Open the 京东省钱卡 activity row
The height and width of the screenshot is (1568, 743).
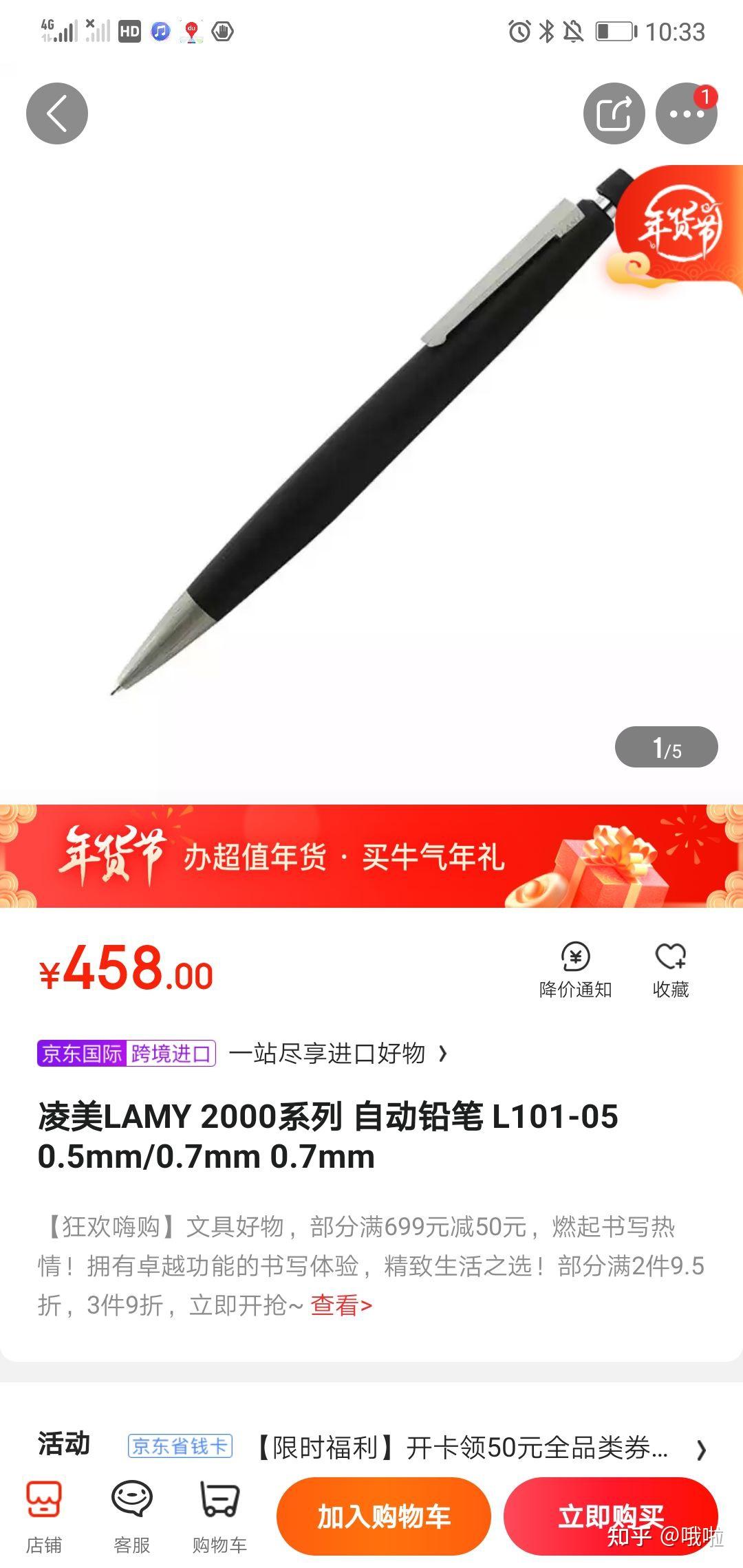(x=371, y=1447)
